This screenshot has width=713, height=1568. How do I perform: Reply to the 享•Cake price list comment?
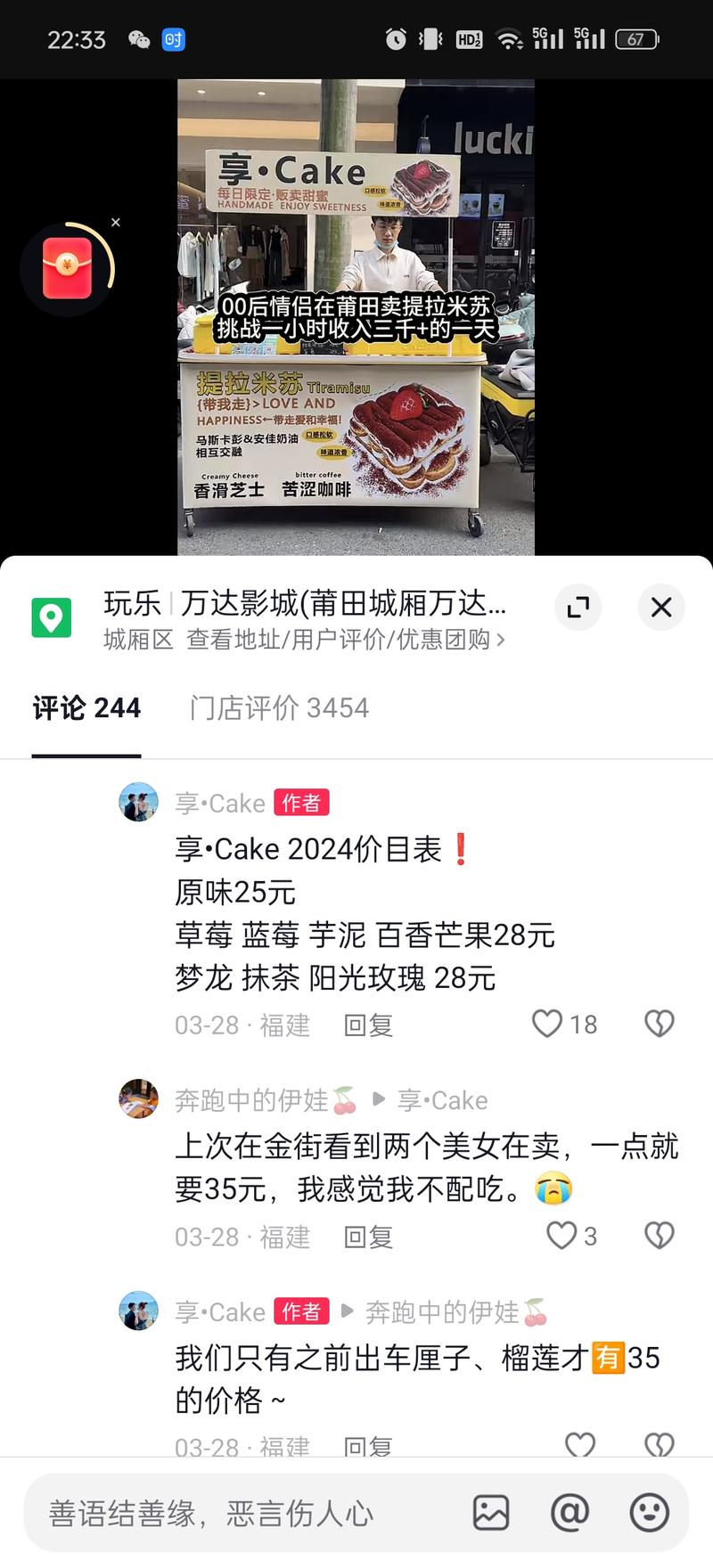368,1025
